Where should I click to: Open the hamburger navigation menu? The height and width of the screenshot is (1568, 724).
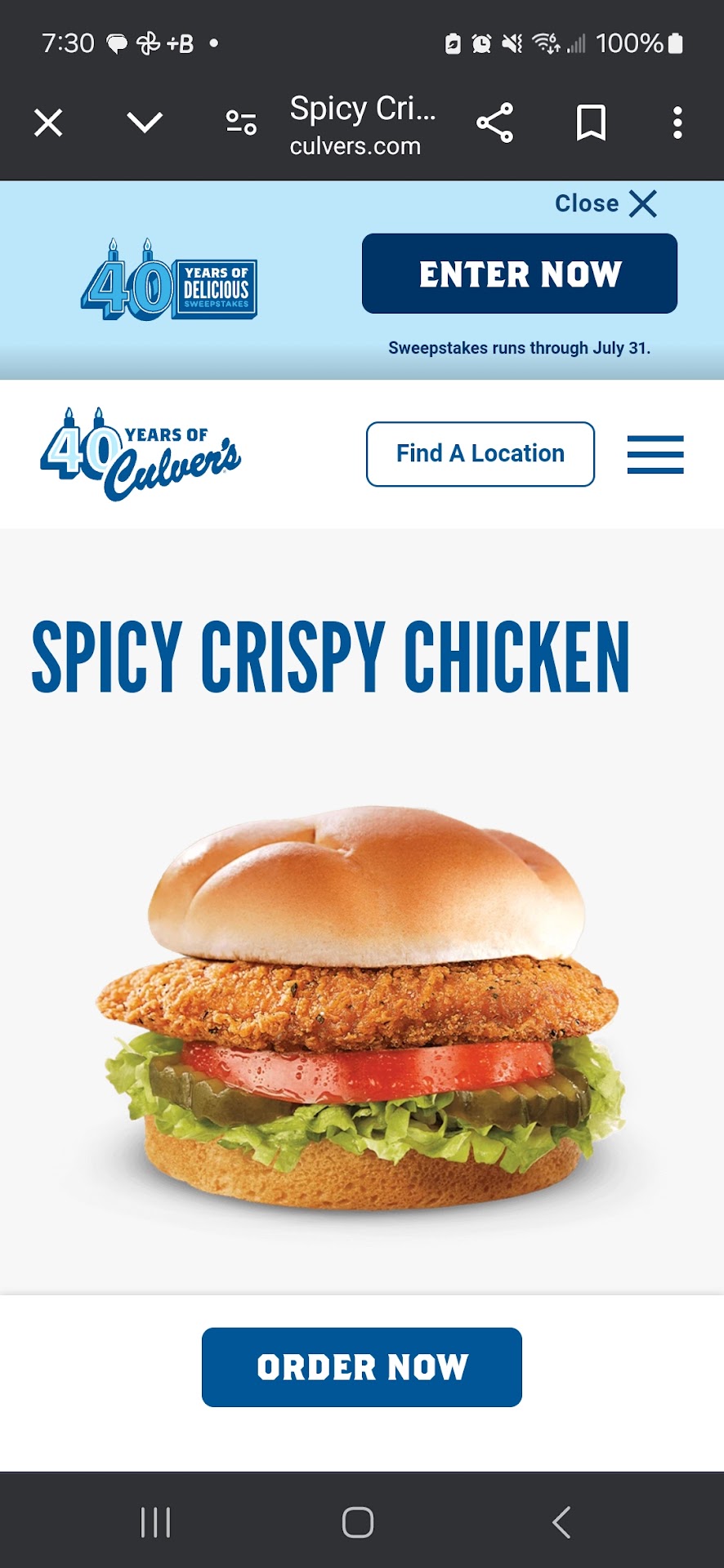click(x=655, y=454)
